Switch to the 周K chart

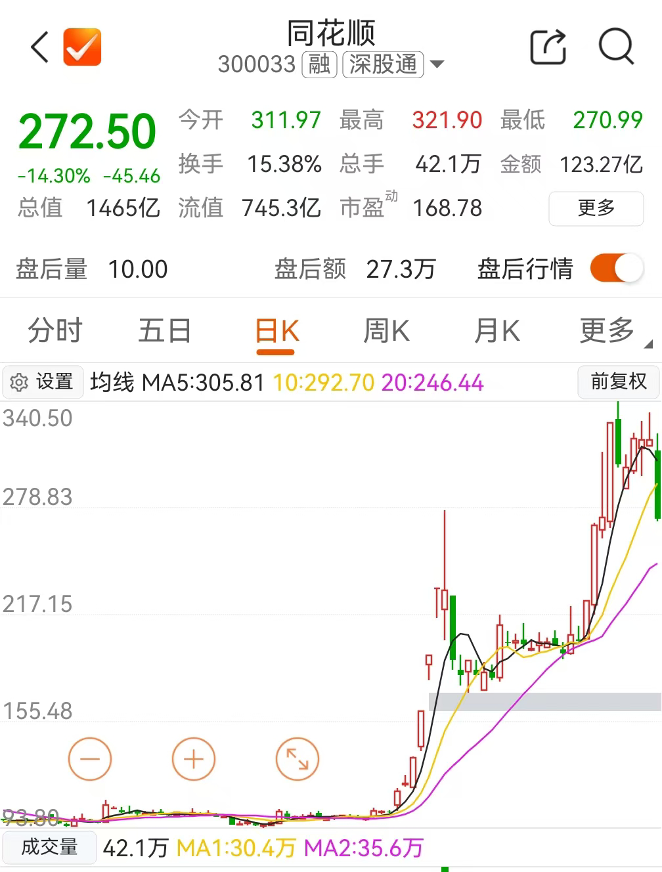(386, 330)
